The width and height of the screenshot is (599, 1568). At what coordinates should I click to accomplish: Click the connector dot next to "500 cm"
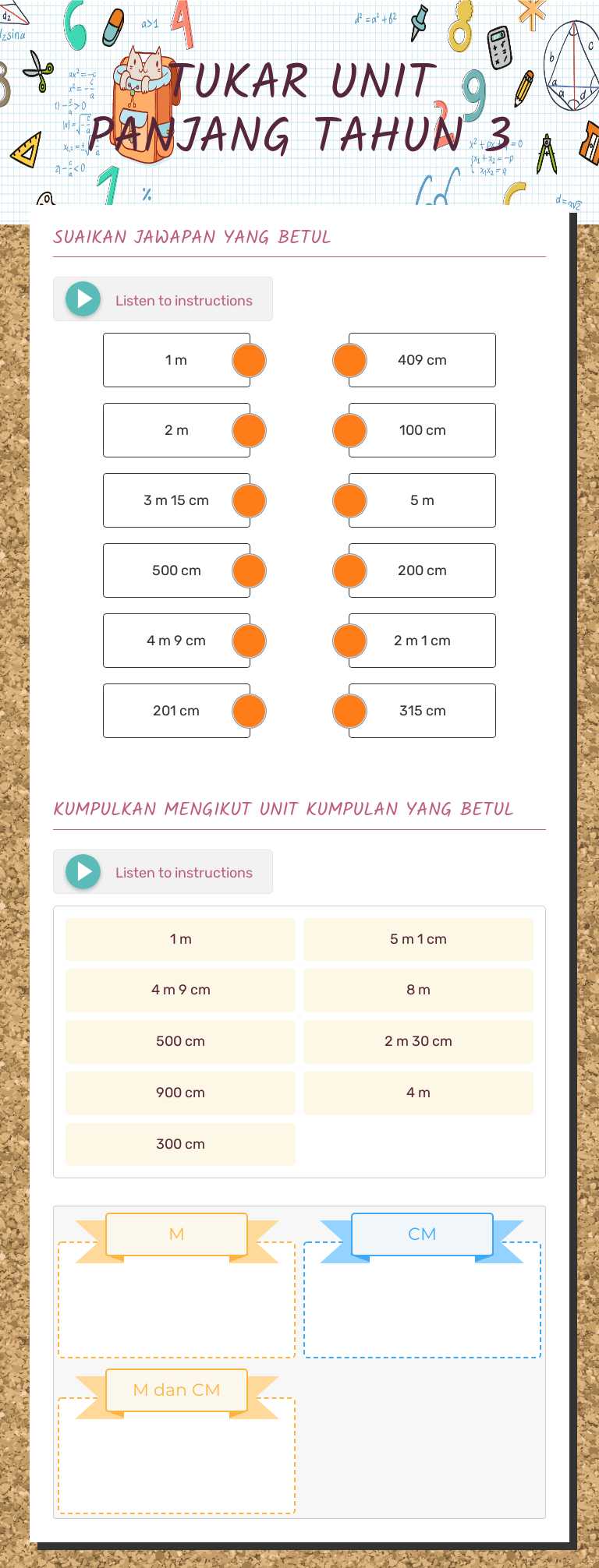click(249, 570)
